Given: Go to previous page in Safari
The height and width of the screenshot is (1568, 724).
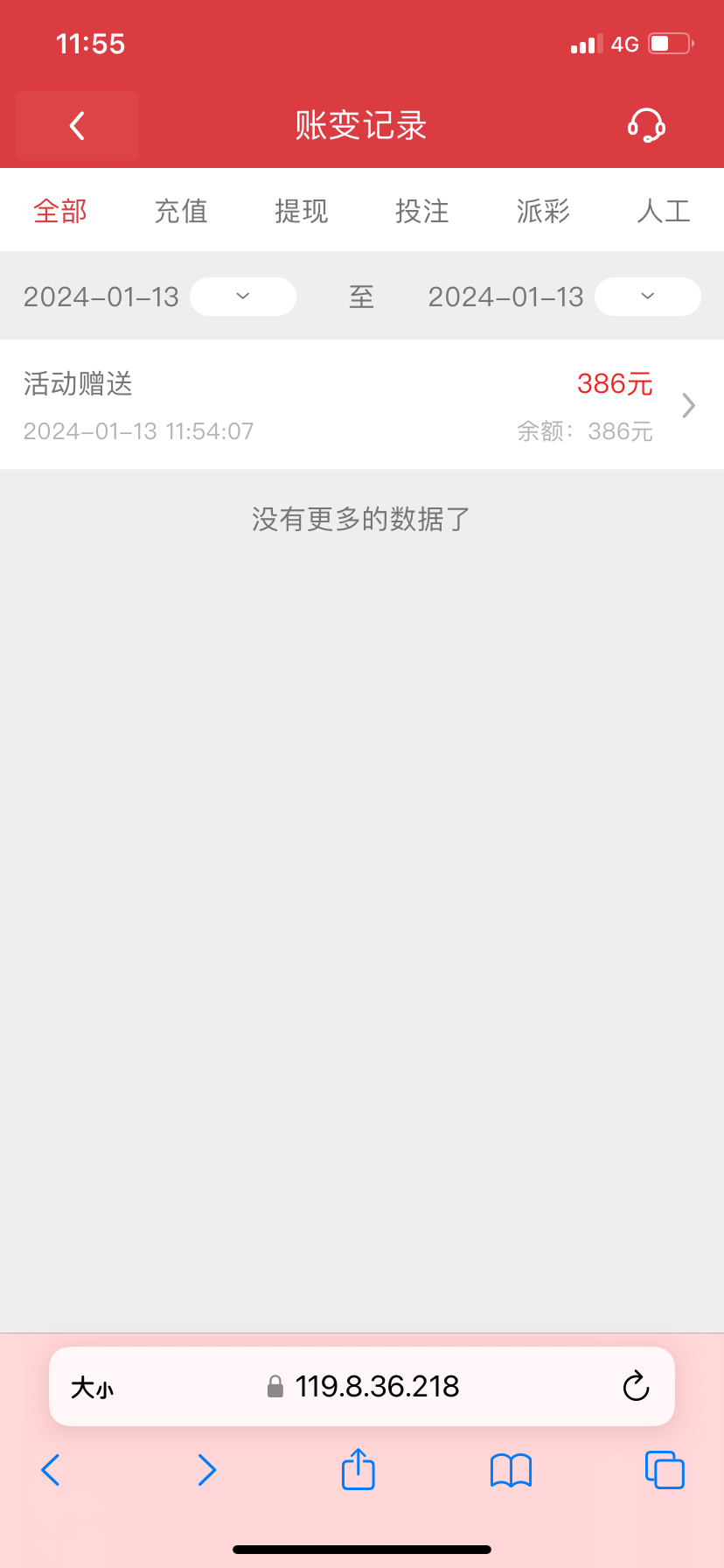Looking at the screenshot, I should pyautogui.click(x=51, y=1470).
